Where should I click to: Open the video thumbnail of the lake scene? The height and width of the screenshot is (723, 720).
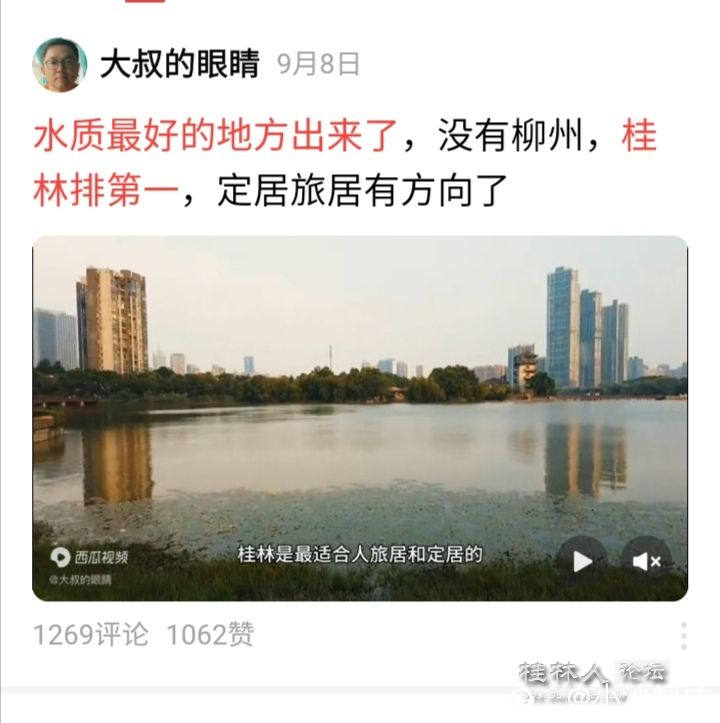(360, 400)
